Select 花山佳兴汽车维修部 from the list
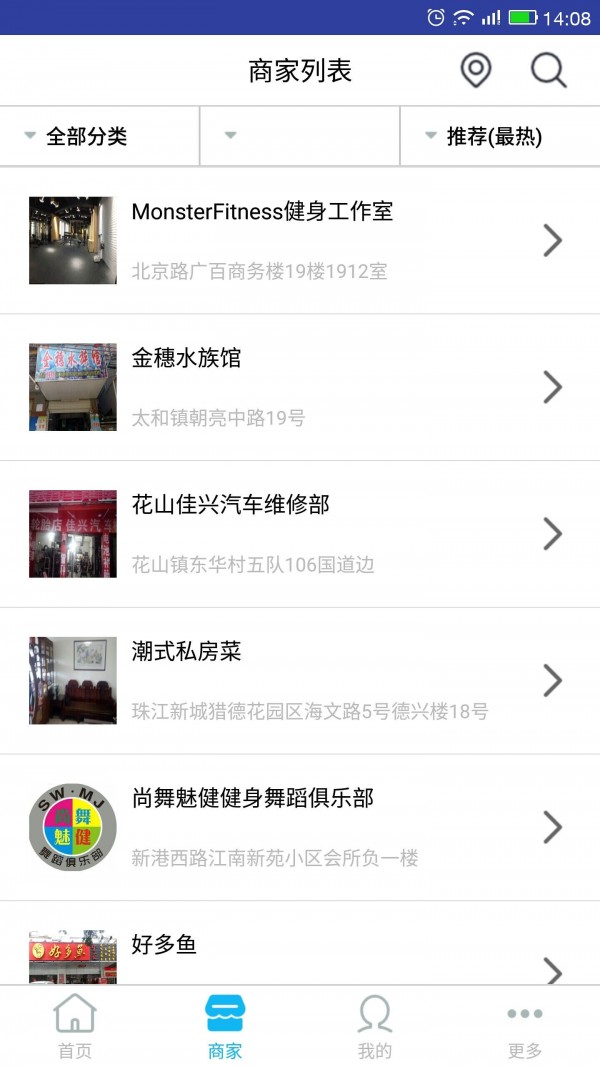The width and height of the screenshot is (600, 1067). 300,534
